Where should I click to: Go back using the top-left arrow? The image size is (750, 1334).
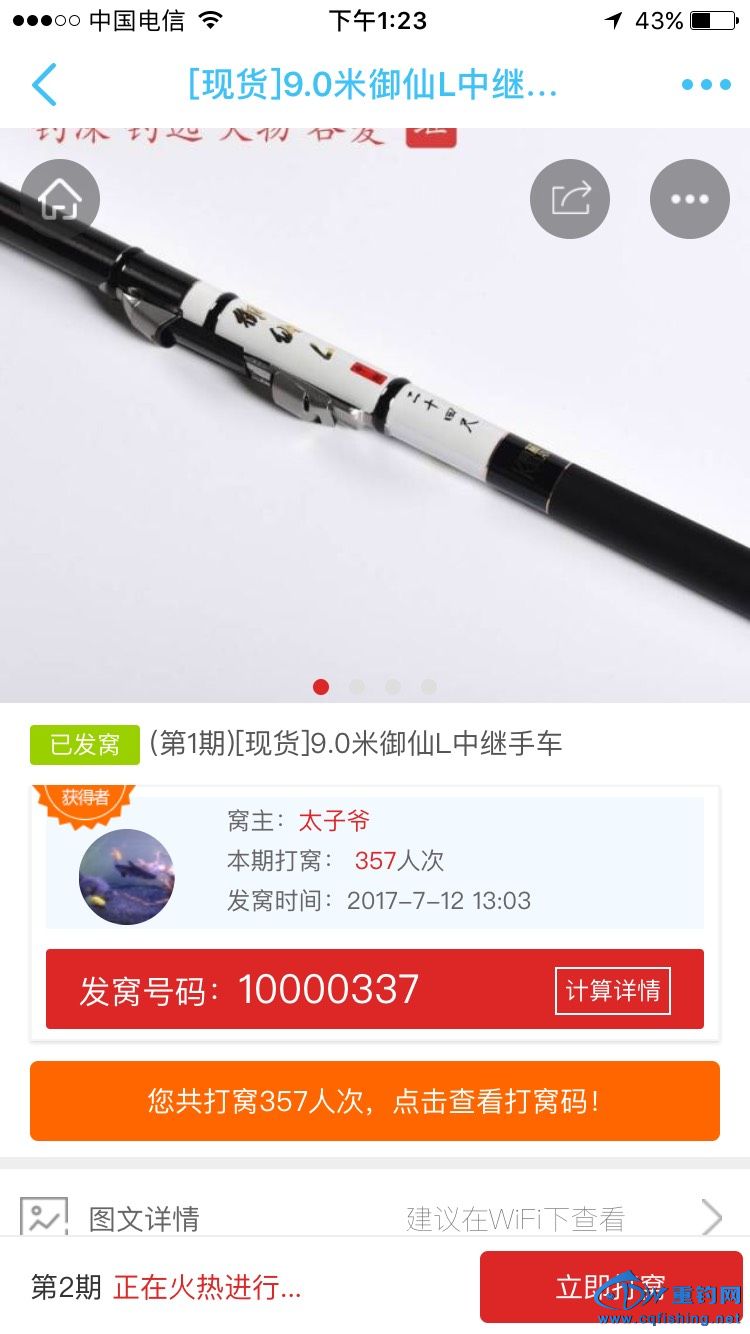pos(44,85)
